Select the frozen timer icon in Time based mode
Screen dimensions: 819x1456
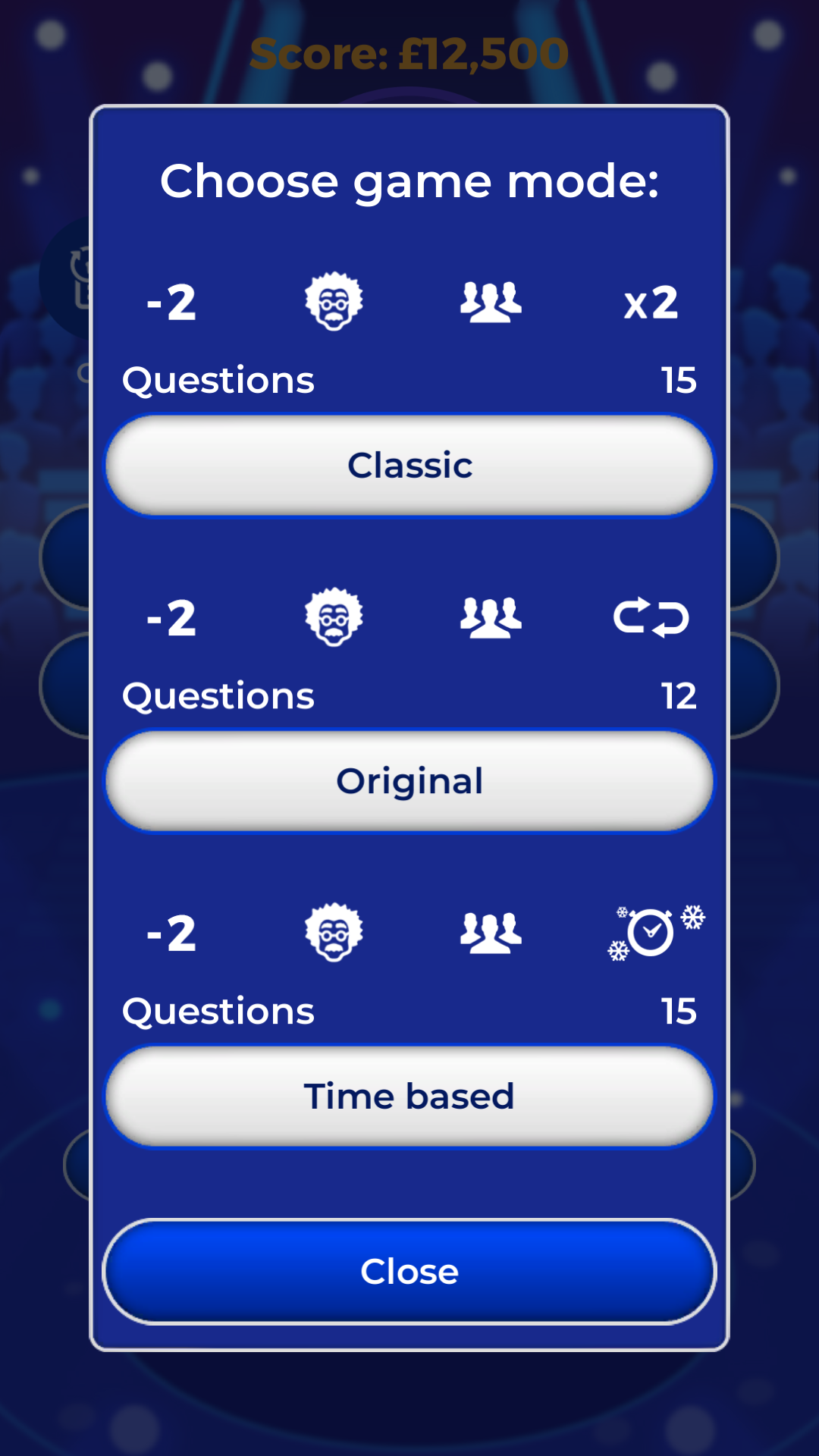651,931
